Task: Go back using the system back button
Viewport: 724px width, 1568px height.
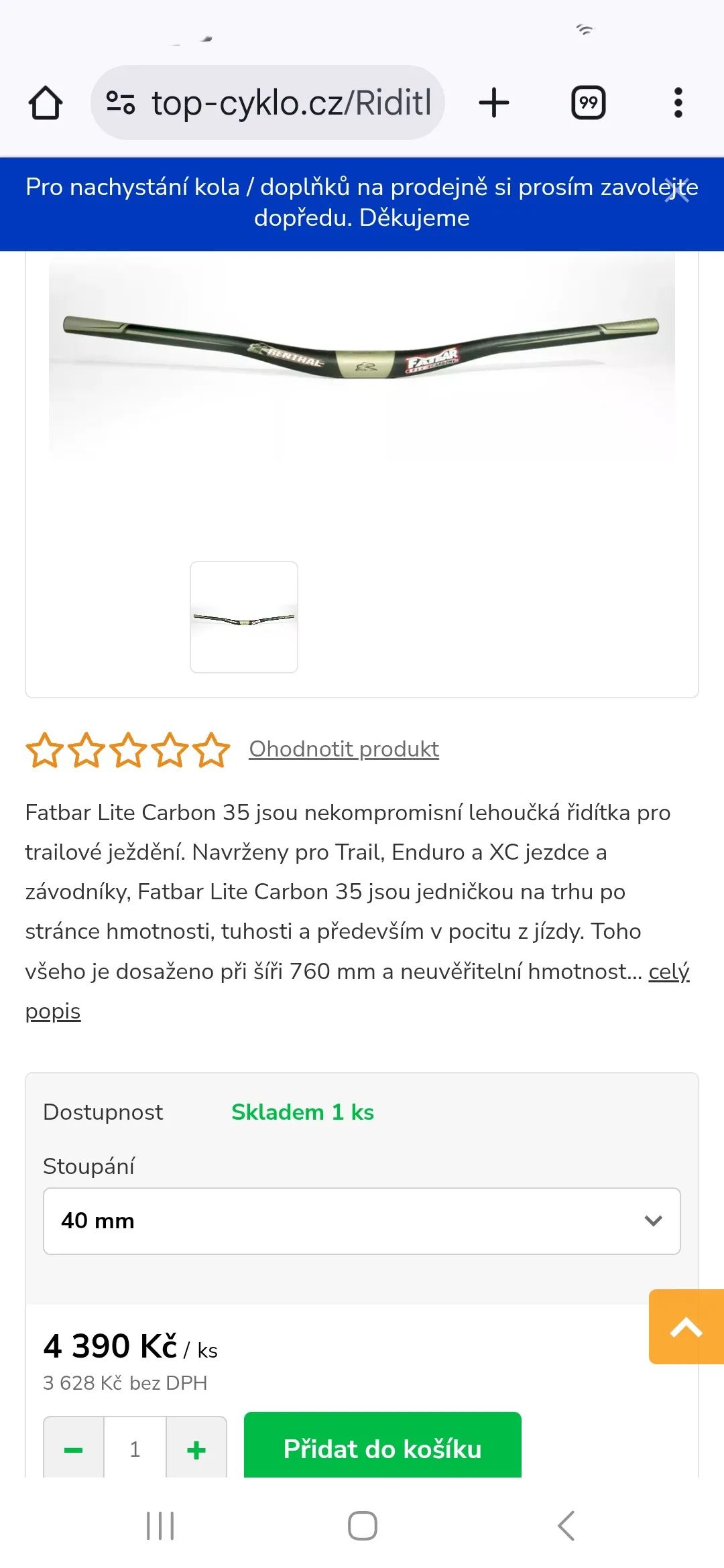Action: coord(566,1526)
